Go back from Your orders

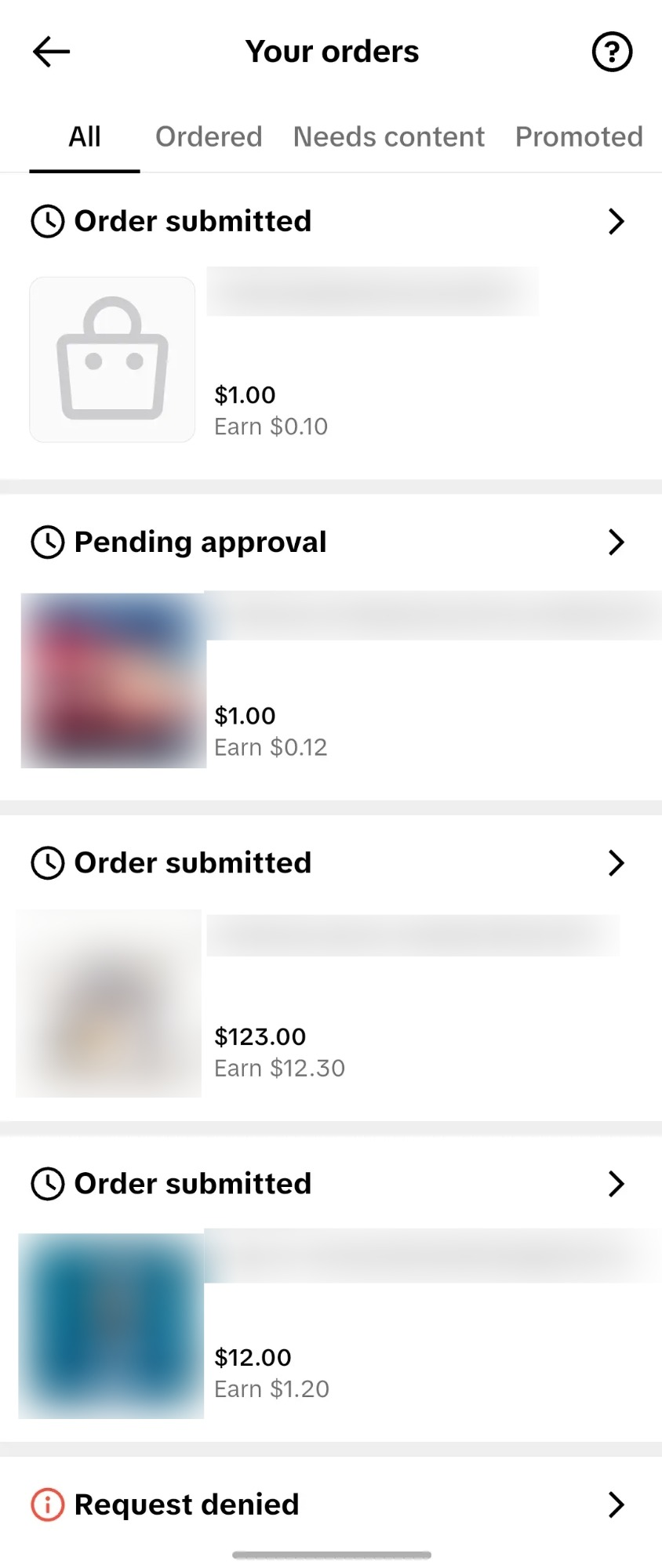pos(52,53)
